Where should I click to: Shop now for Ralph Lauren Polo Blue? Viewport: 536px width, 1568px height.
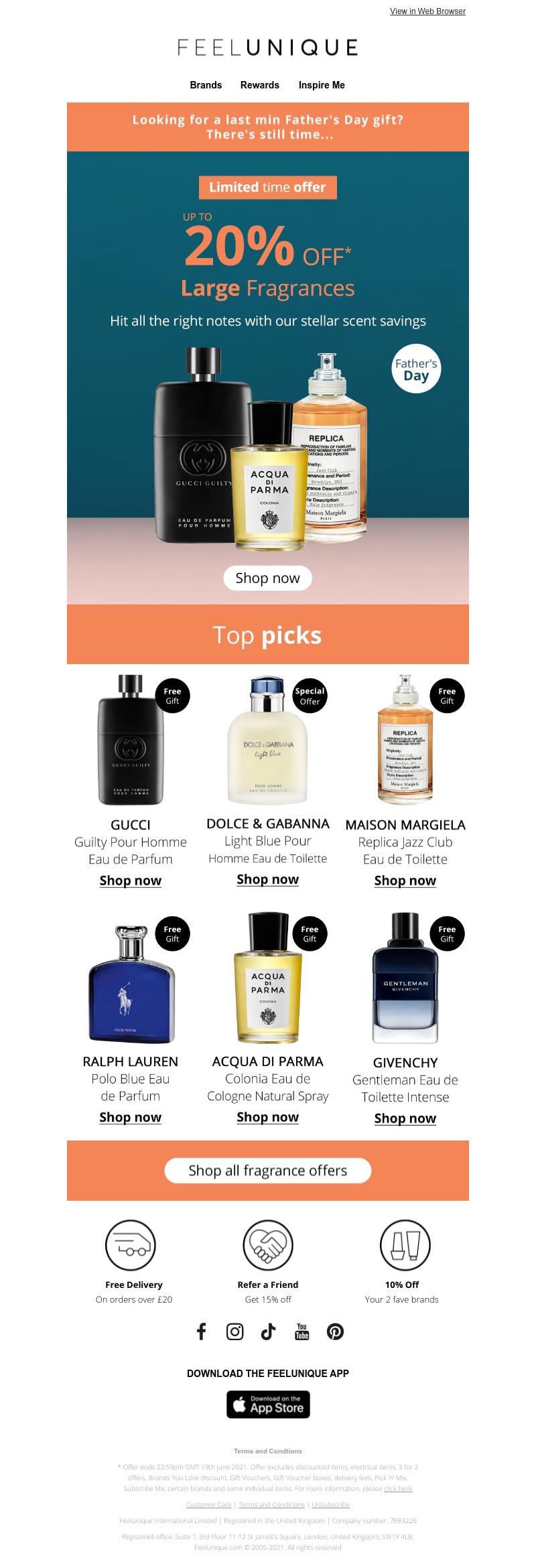tap(131, 1117)
